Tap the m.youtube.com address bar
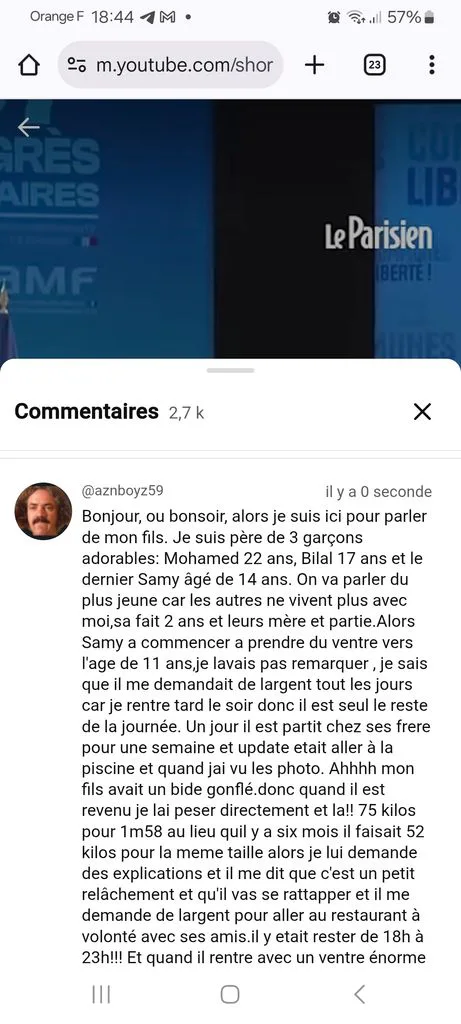Screen dimensions: 461x1024 [x=170, y=65]
